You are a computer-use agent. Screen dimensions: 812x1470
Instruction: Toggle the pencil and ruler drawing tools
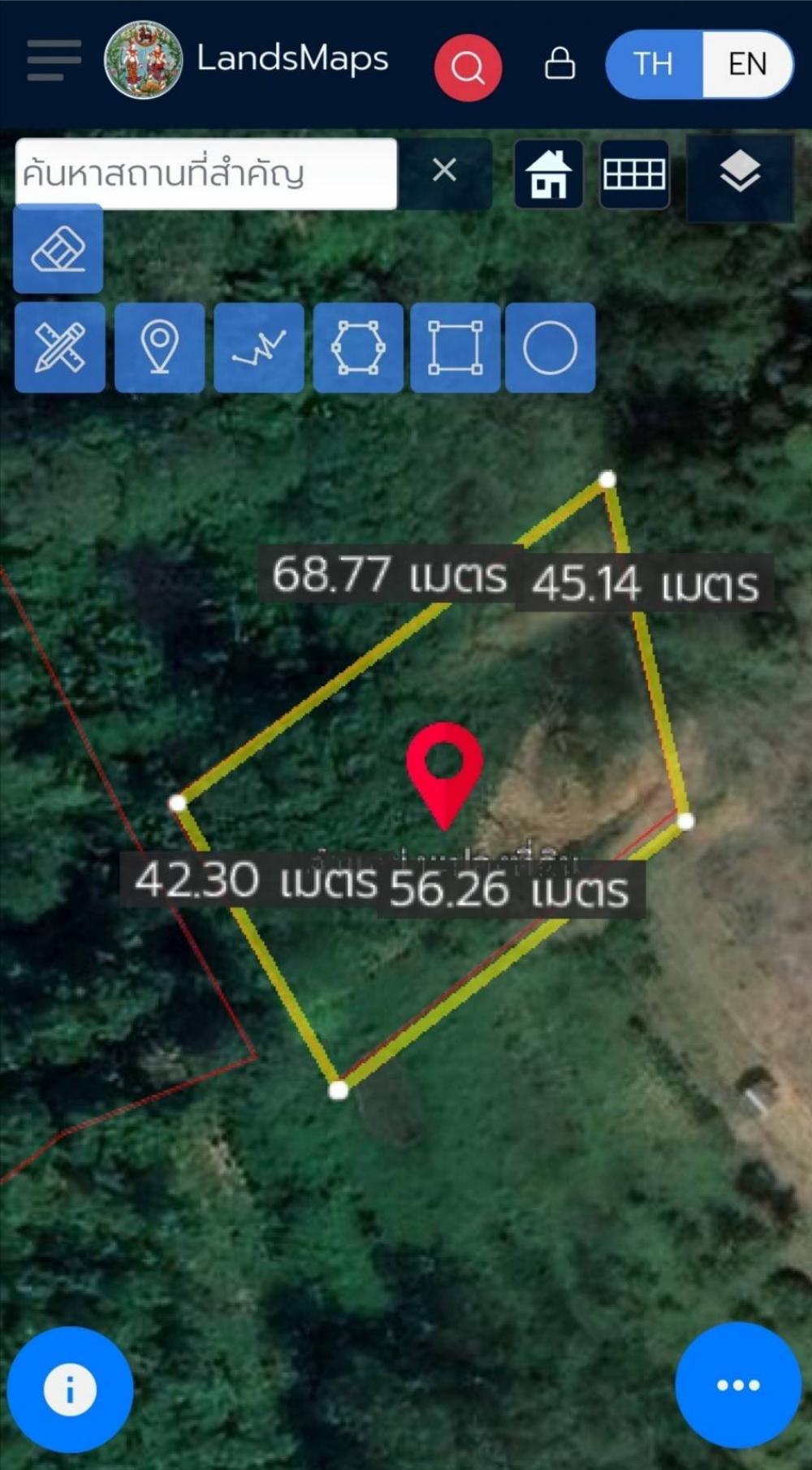[60, 348]
